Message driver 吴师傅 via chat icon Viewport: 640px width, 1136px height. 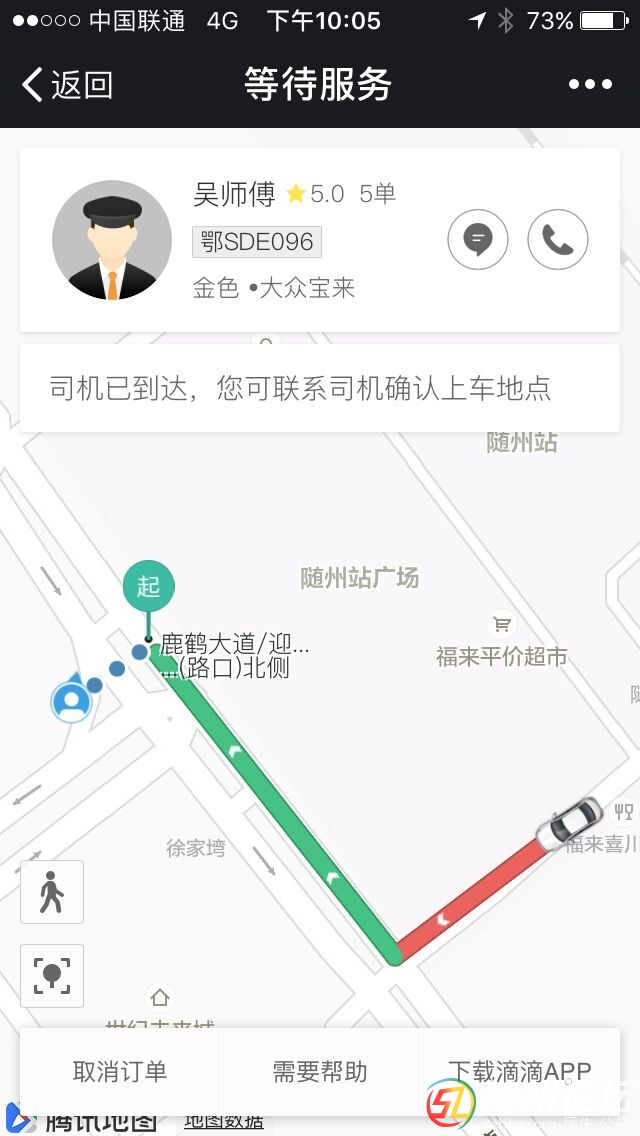click(x=478, y=239)
